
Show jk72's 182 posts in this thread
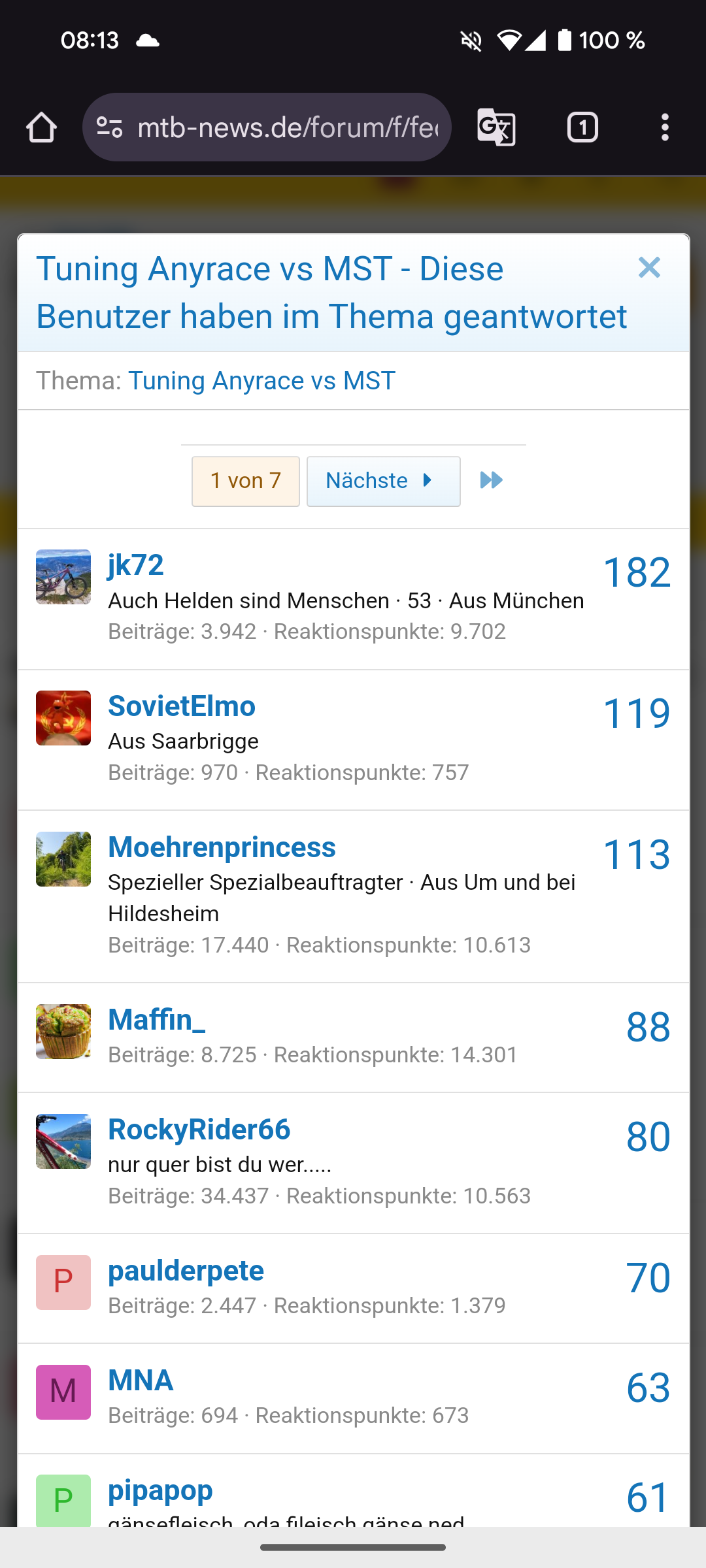636,572
